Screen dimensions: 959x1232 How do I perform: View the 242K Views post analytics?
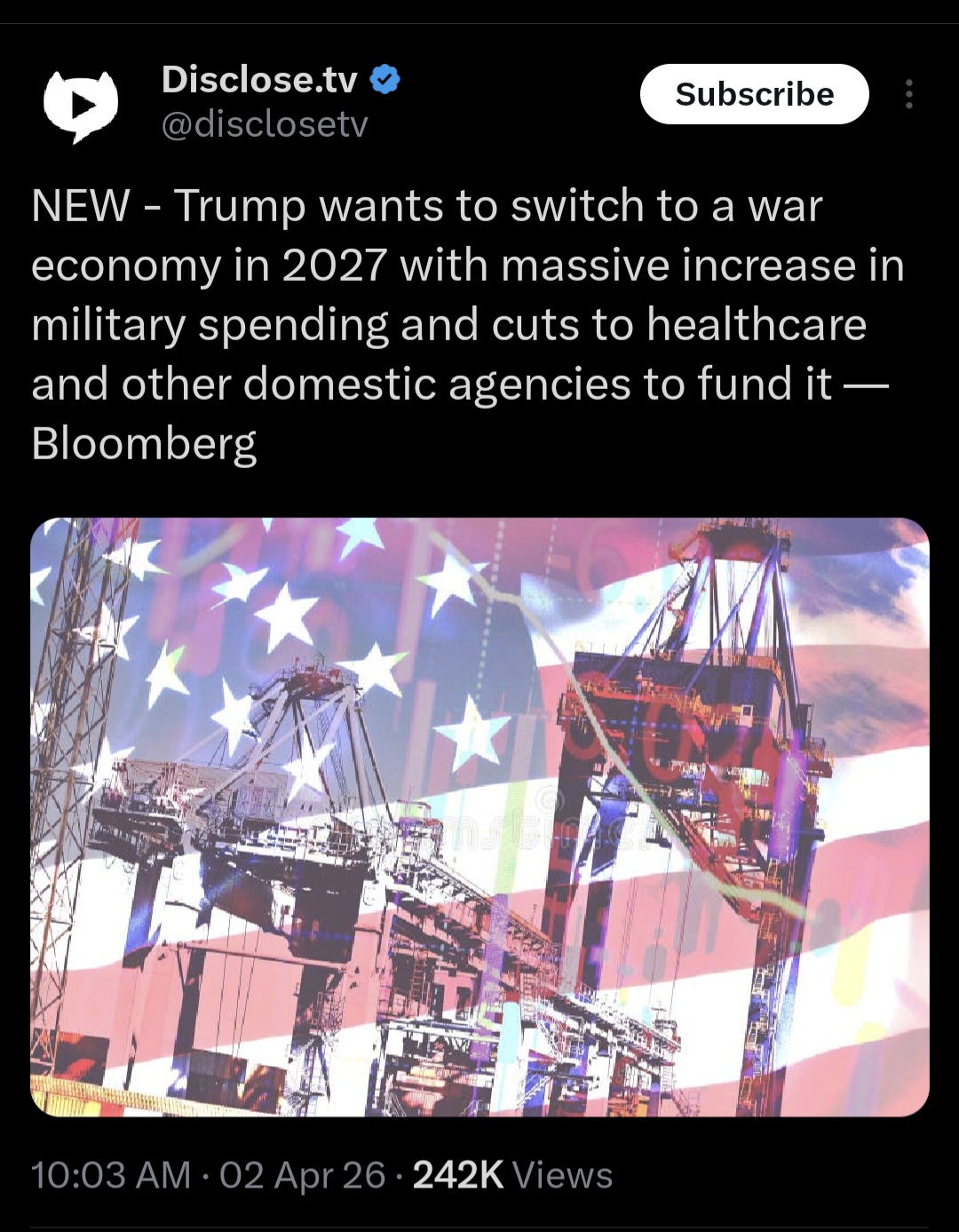click(x=512, y=1175)
